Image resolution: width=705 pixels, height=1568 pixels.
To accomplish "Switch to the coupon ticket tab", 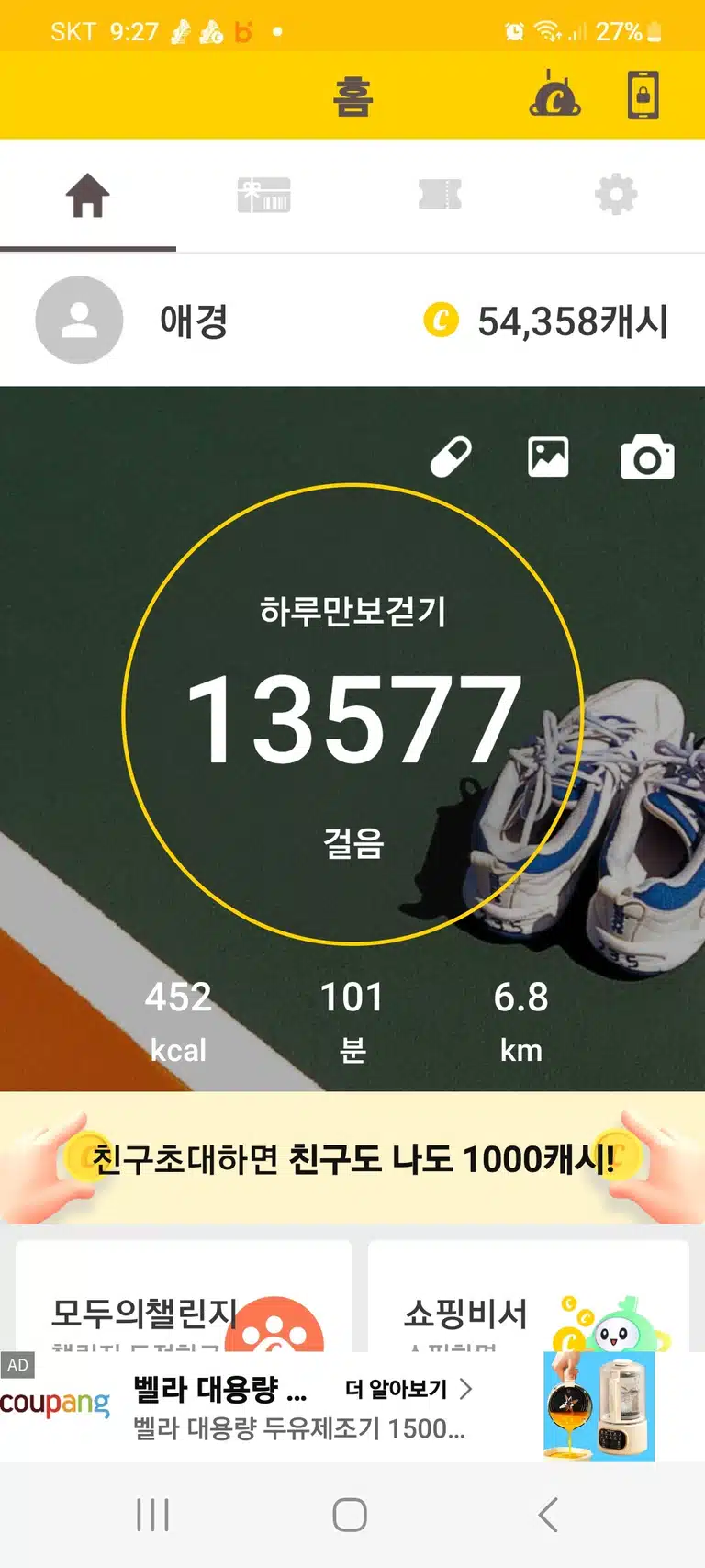I will (440, 195).
